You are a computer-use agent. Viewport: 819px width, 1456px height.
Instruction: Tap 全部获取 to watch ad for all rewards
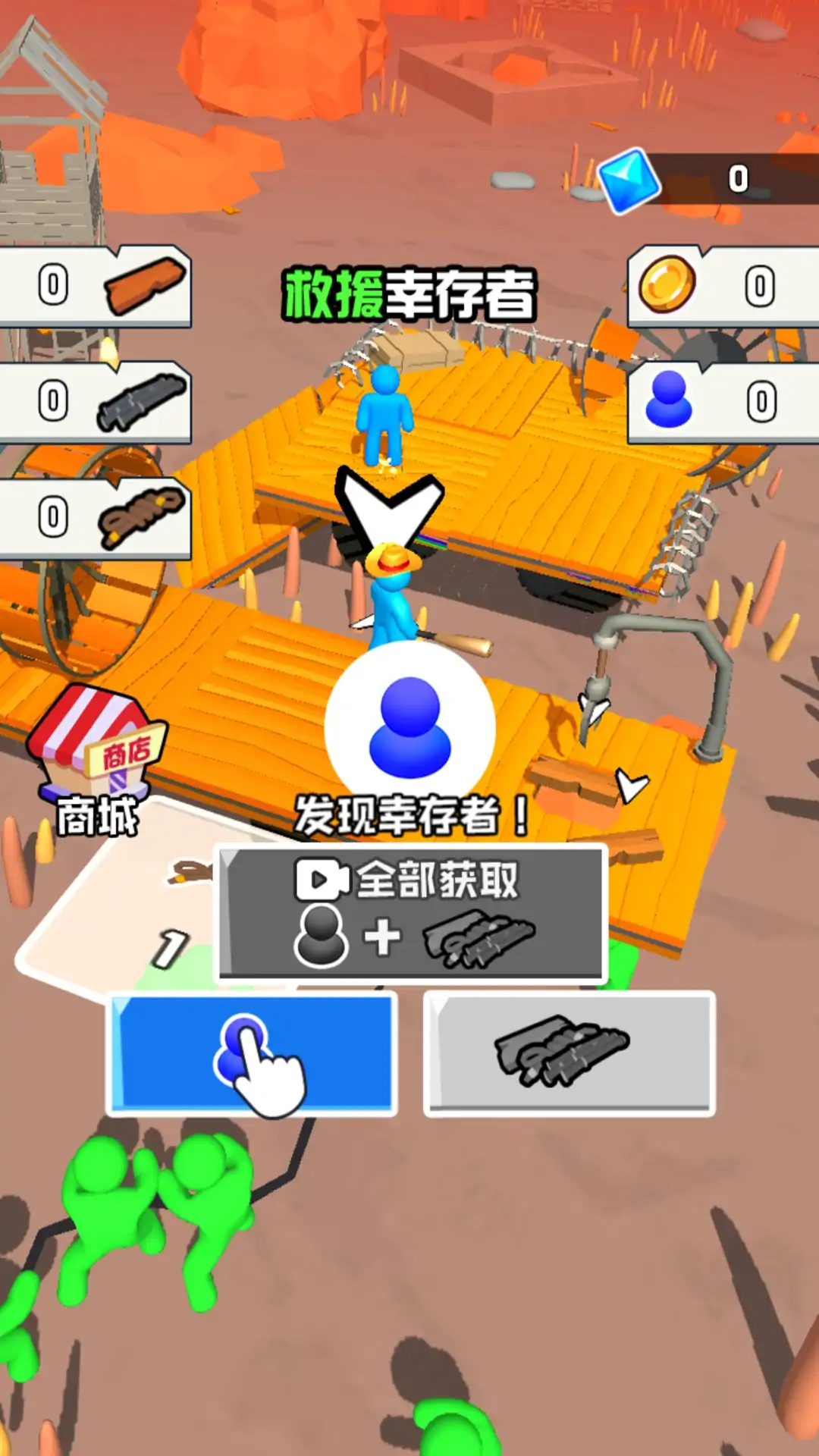pyautogui.click(x=411, y=914)
